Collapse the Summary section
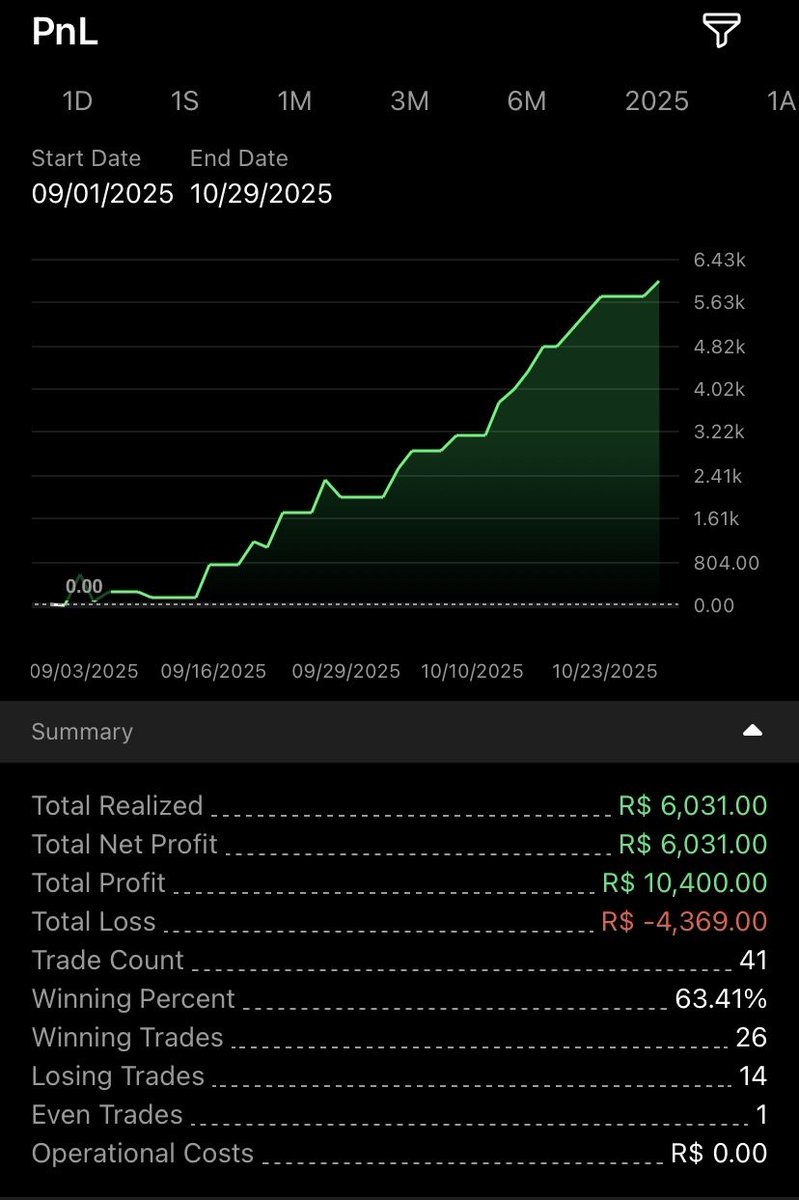Screen dimensions: 799x1200 (752, 731)
